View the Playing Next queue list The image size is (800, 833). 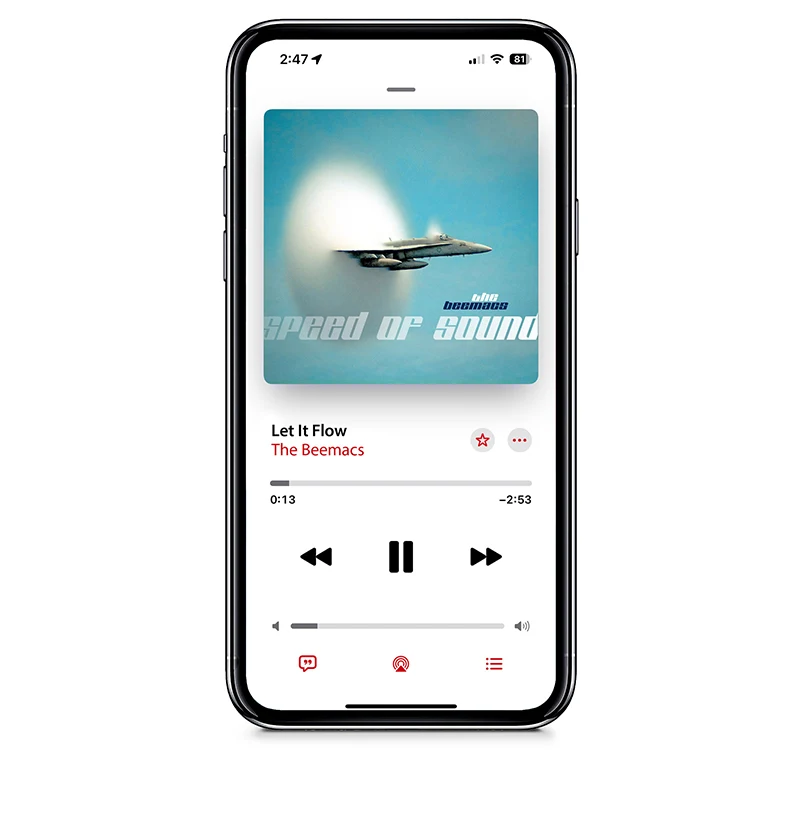pos(494,663)
